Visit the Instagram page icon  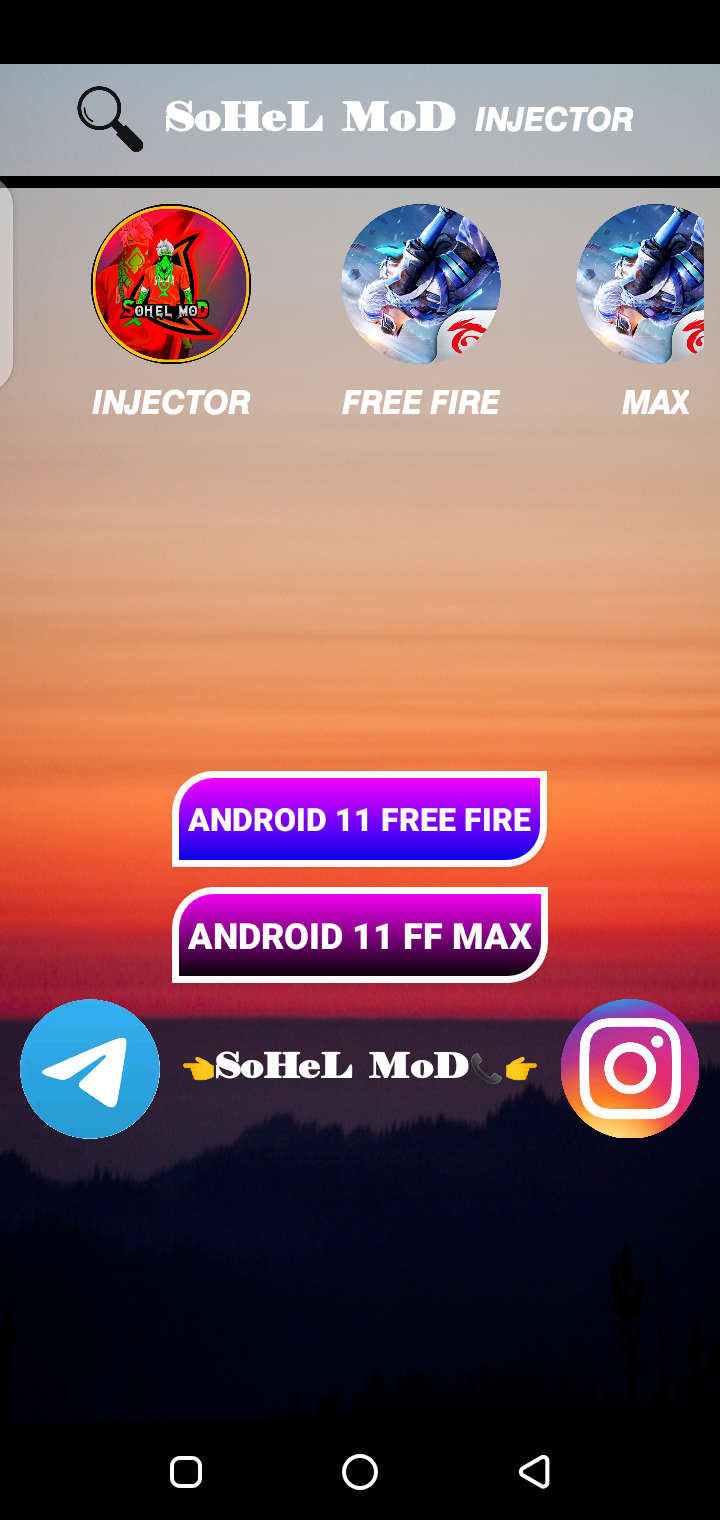(x=630, y=1068)
